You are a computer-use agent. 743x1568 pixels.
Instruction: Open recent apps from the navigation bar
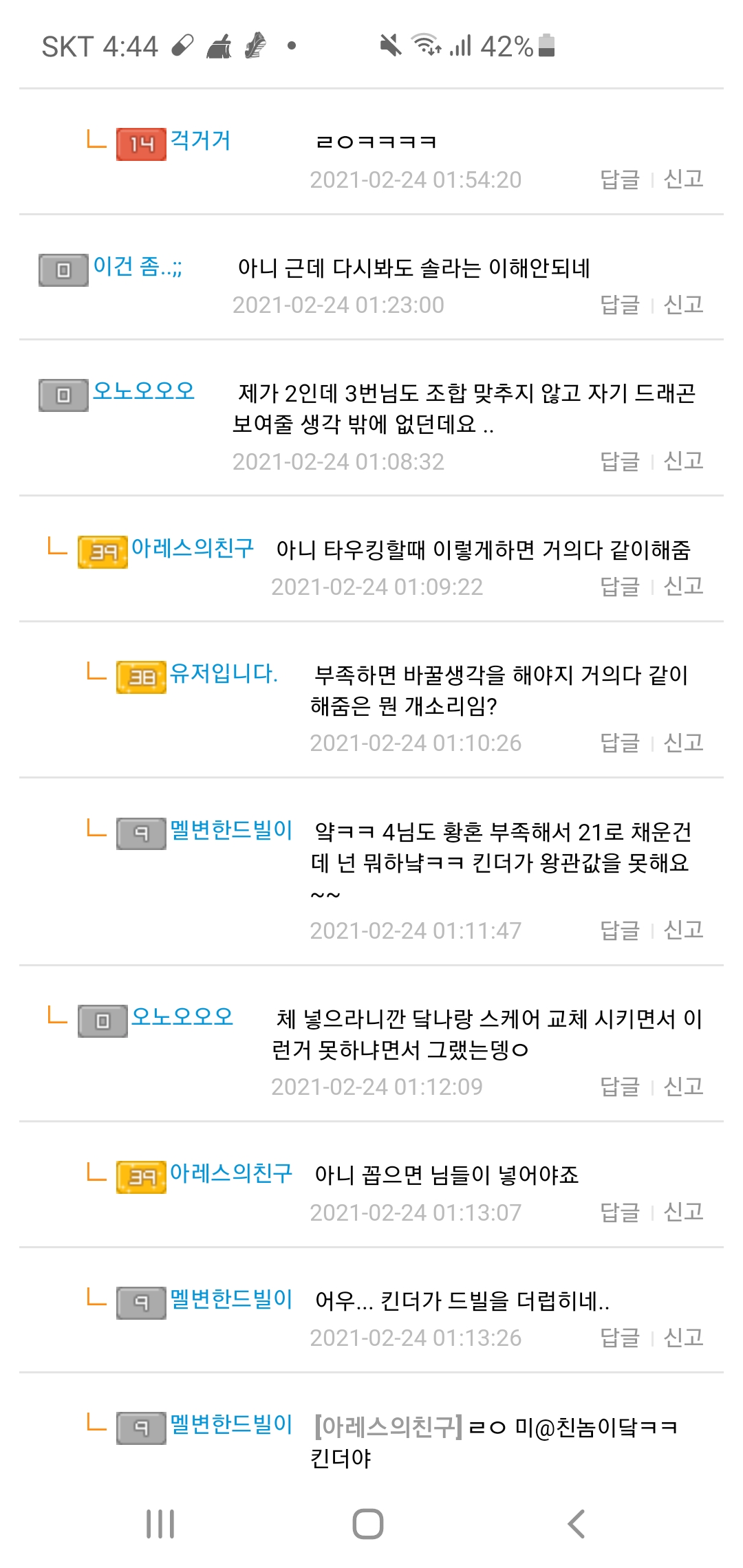tap(160, 1524)
